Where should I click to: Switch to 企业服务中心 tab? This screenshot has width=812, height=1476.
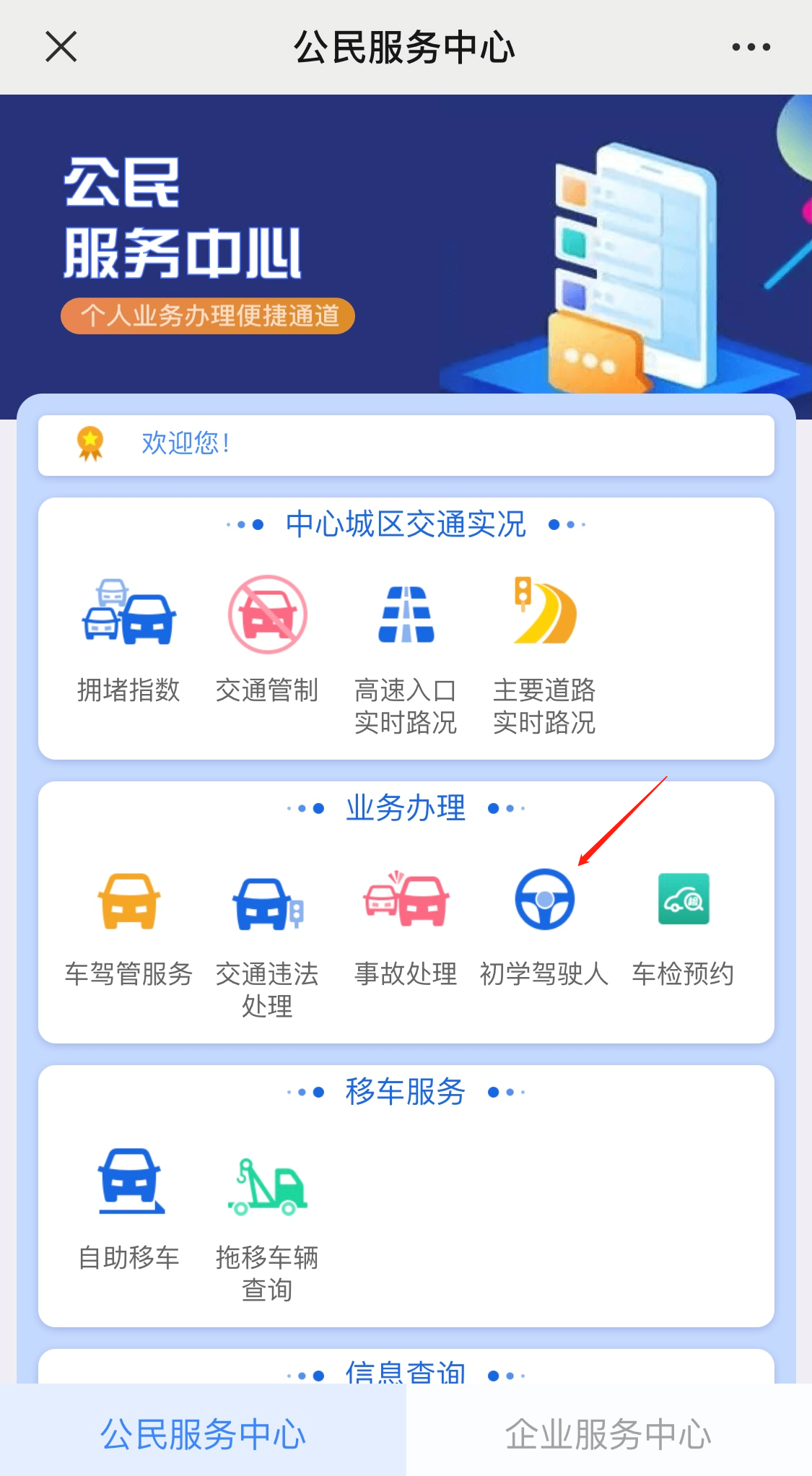pyautogui.click(x=608, y=1433)
